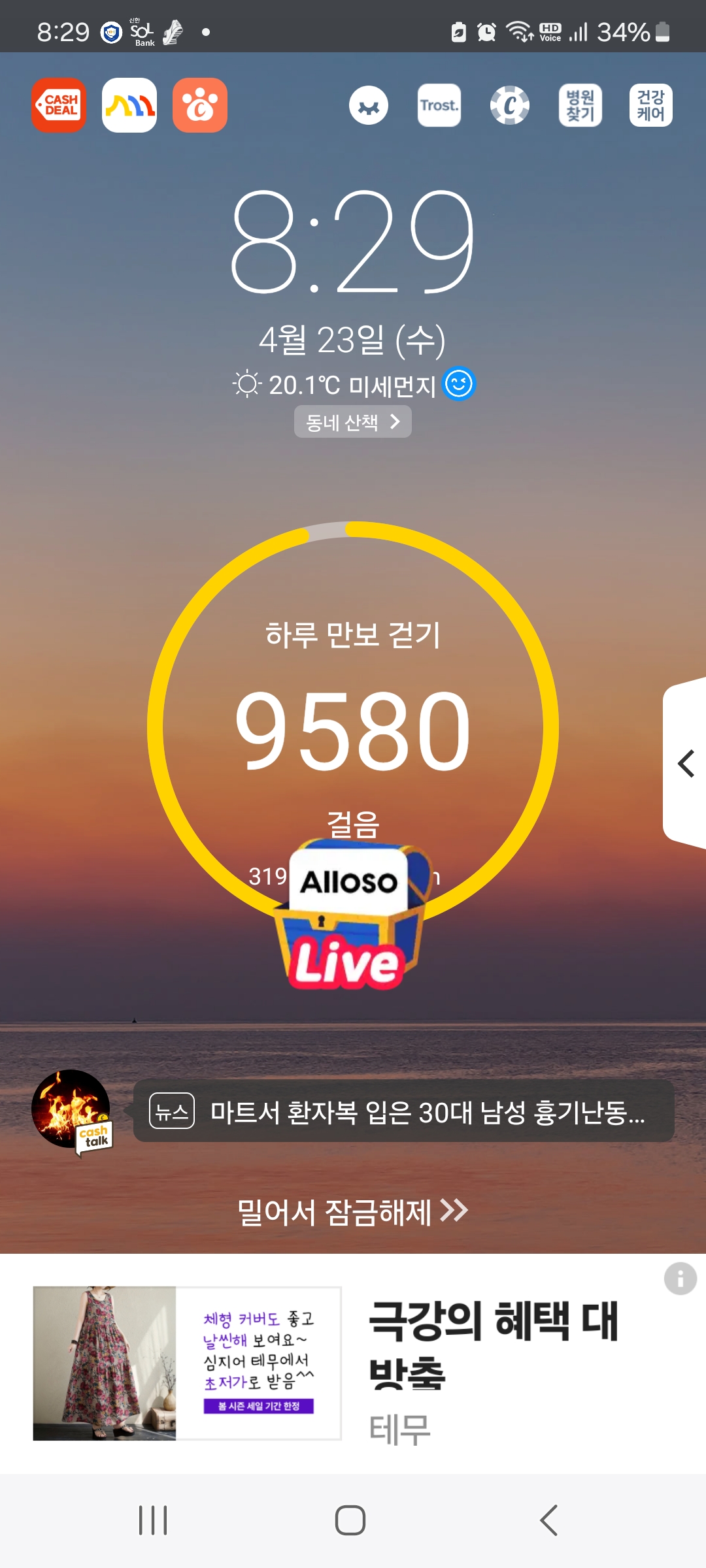Tap the 동네 산책 button
The height and width of the screenshot is (1568, 706).
(x=353, y=421)
